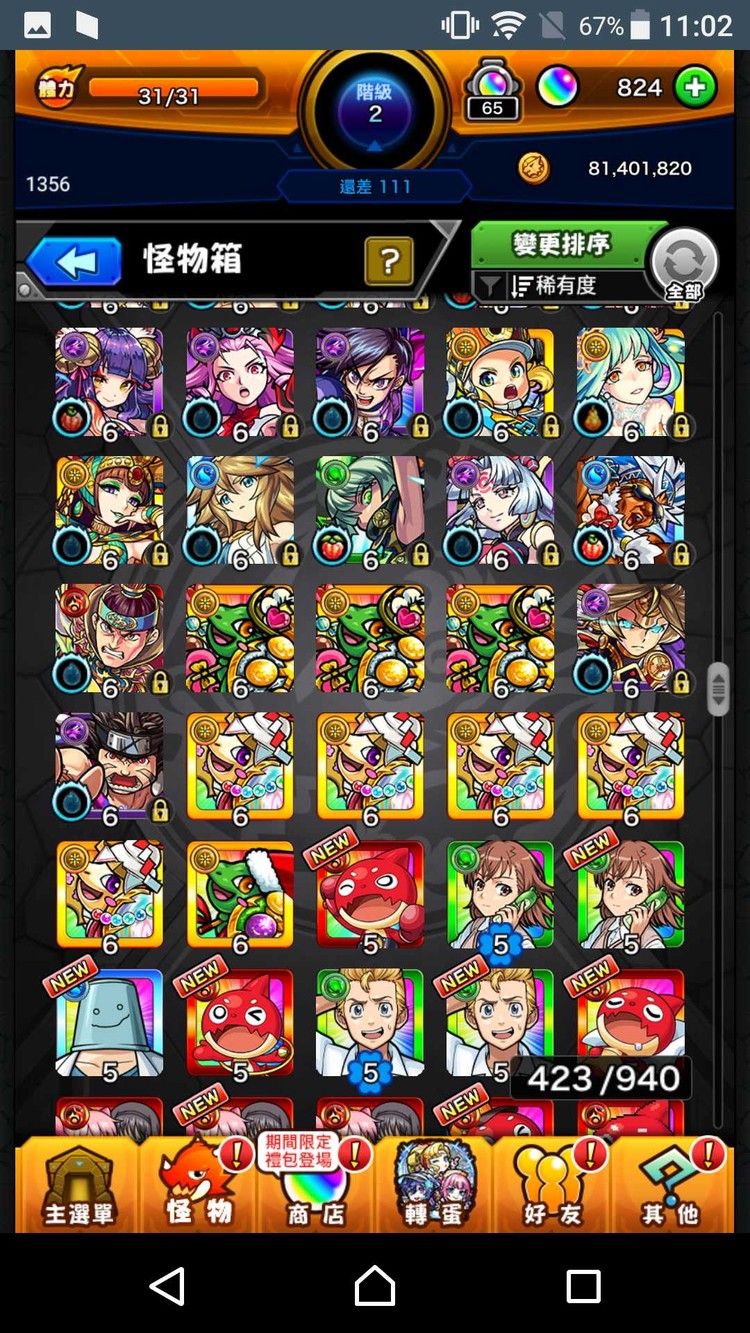
Task: Select the bearded man with forehead protector
Action: pos(110,766)
